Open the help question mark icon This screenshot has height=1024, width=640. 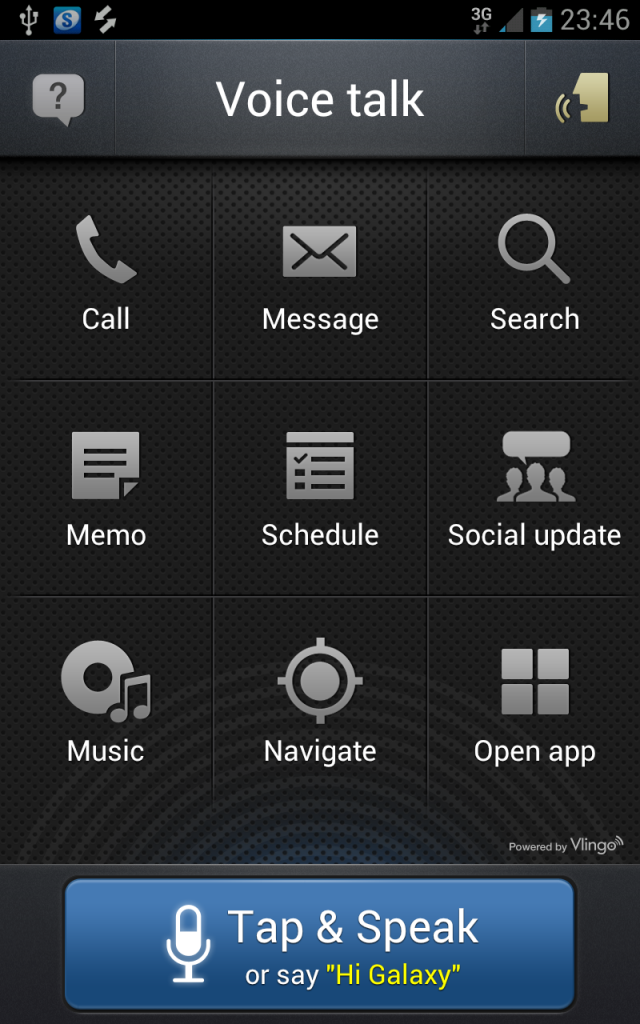(58, 100)
